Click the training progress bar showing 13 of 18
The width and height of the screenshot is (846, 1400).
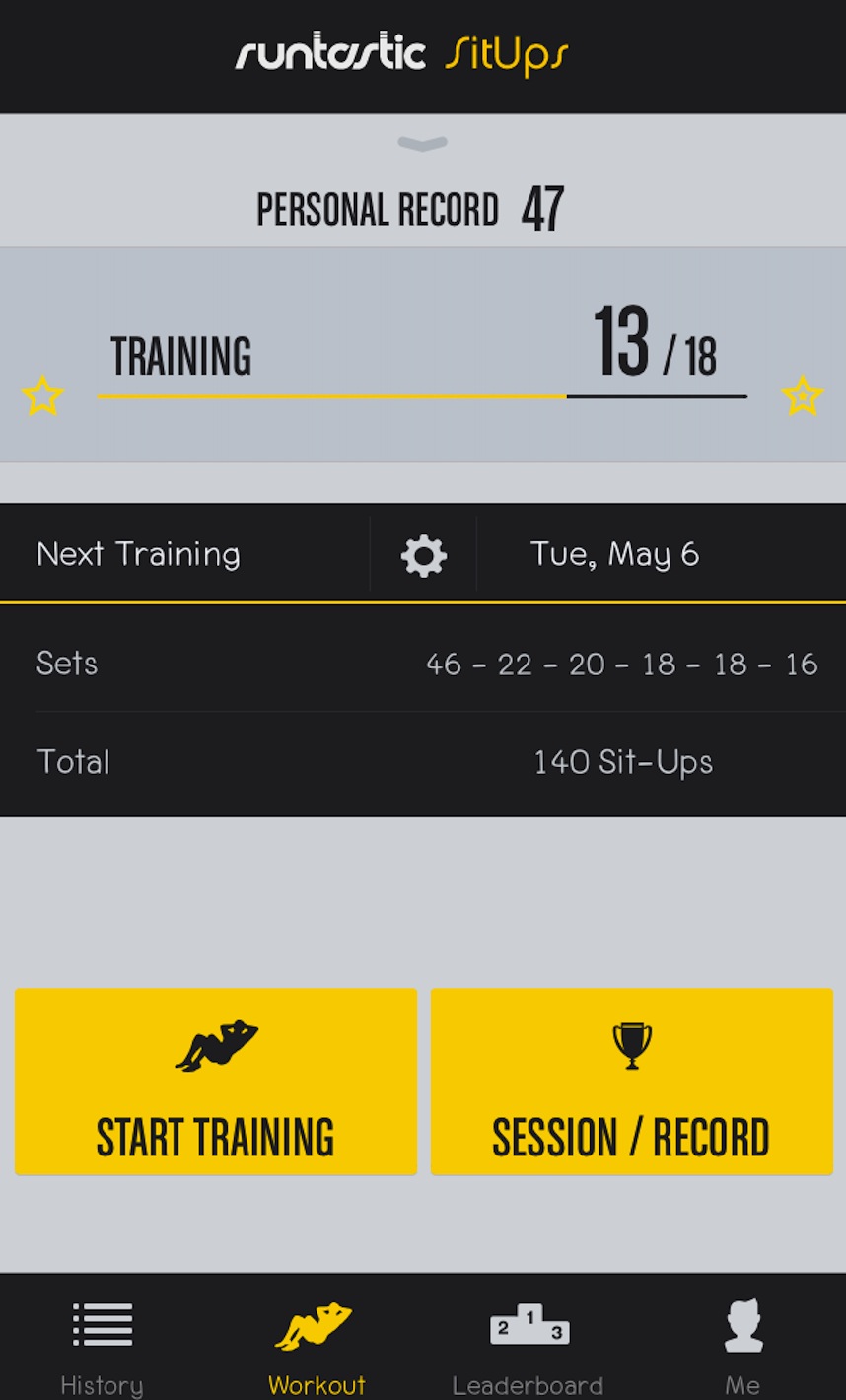(x=423, y=398)
